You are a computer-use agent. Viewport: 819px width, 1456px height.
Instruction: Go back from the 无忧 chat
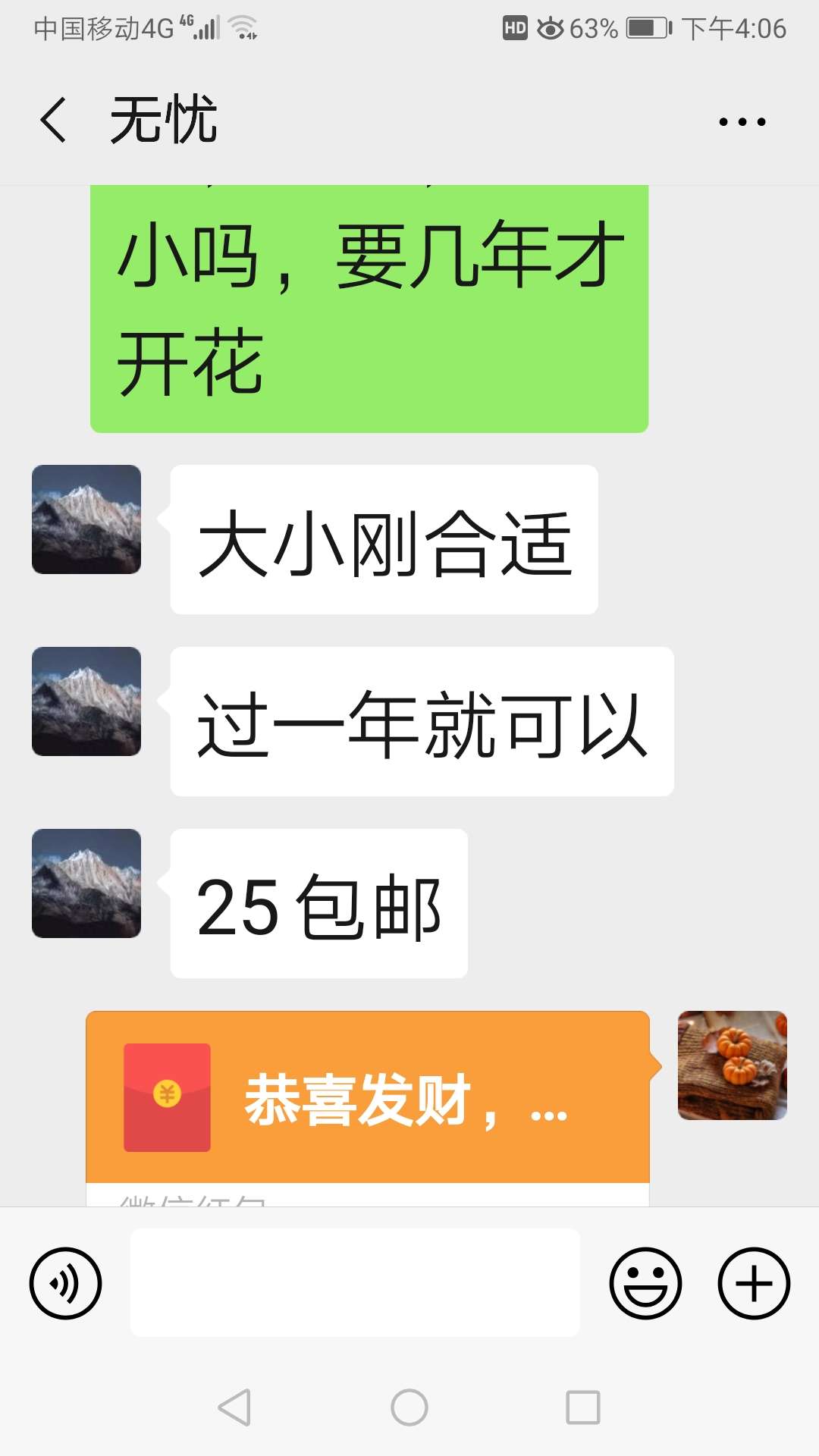(x=53, y=120)
